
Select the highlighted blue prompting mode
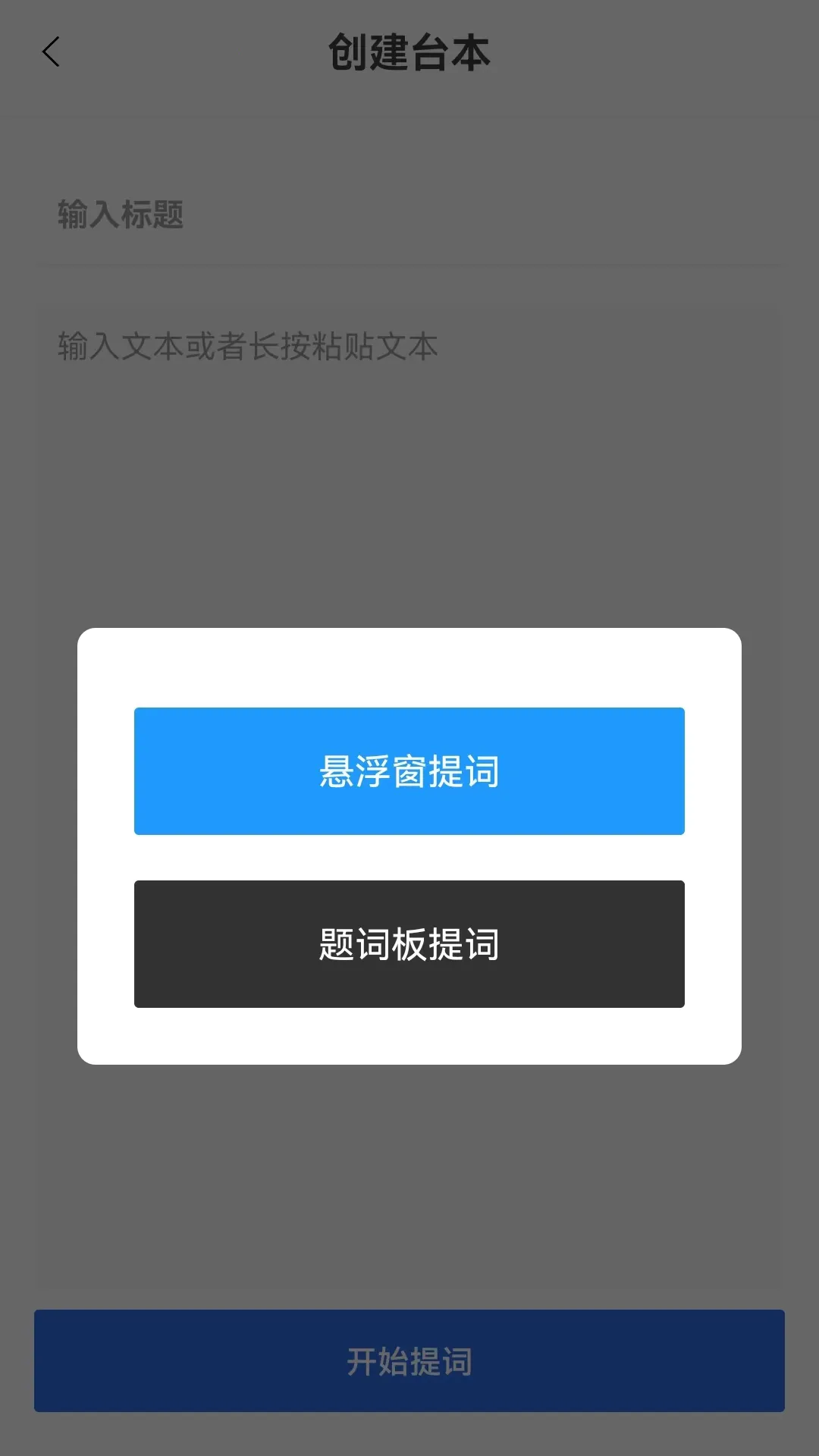pos(409,770)
